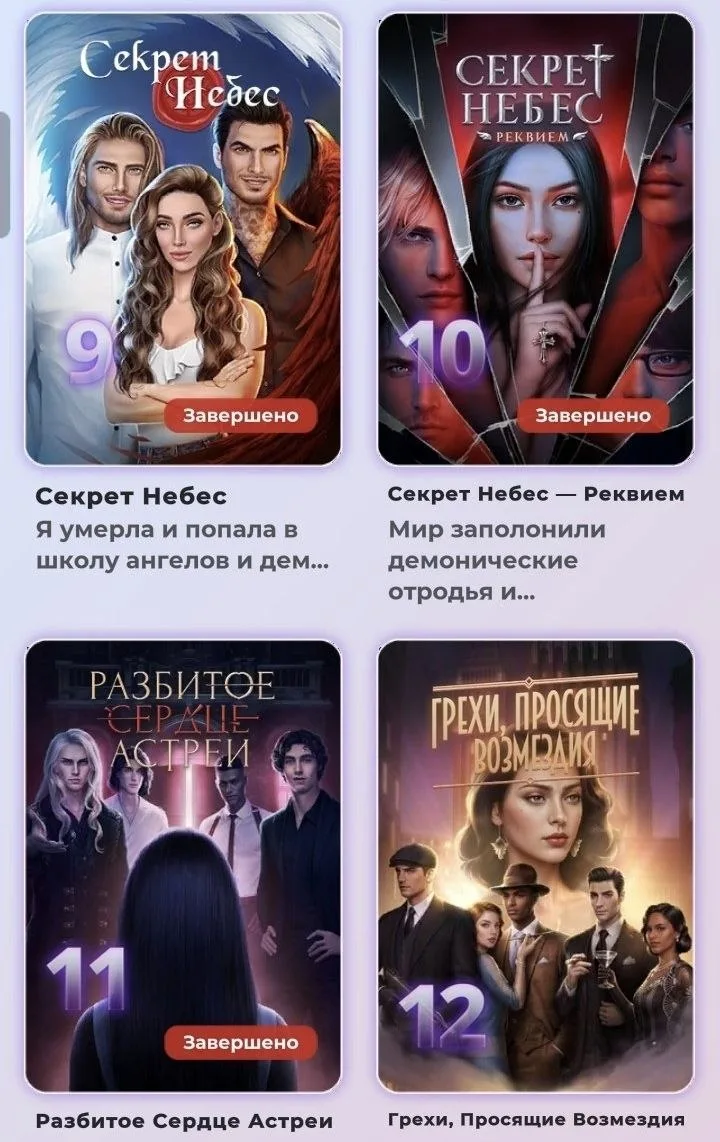
Task: Open the Секрет Небес story card
Action: 183,239
